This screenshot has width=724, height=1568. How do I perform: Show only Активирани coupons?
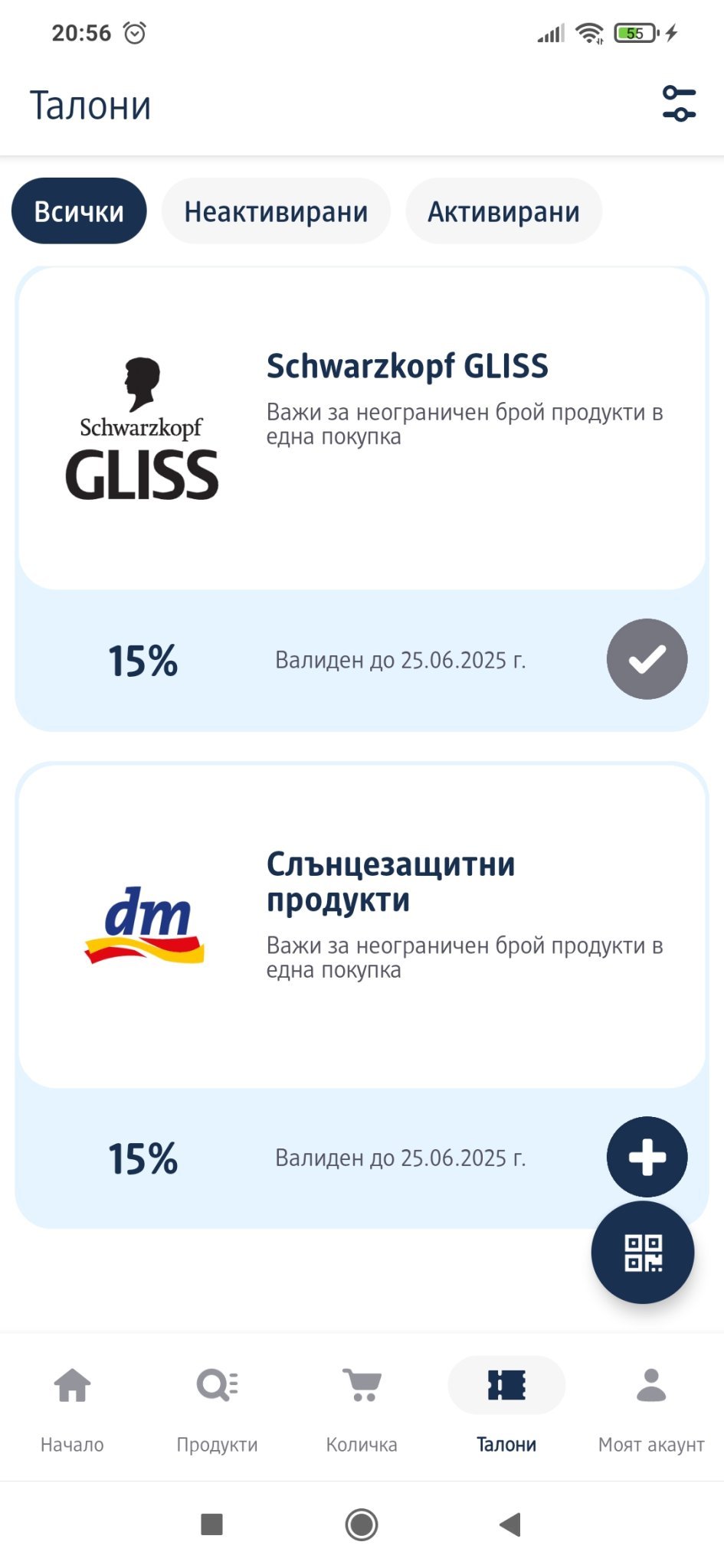(x=503, y=211)
